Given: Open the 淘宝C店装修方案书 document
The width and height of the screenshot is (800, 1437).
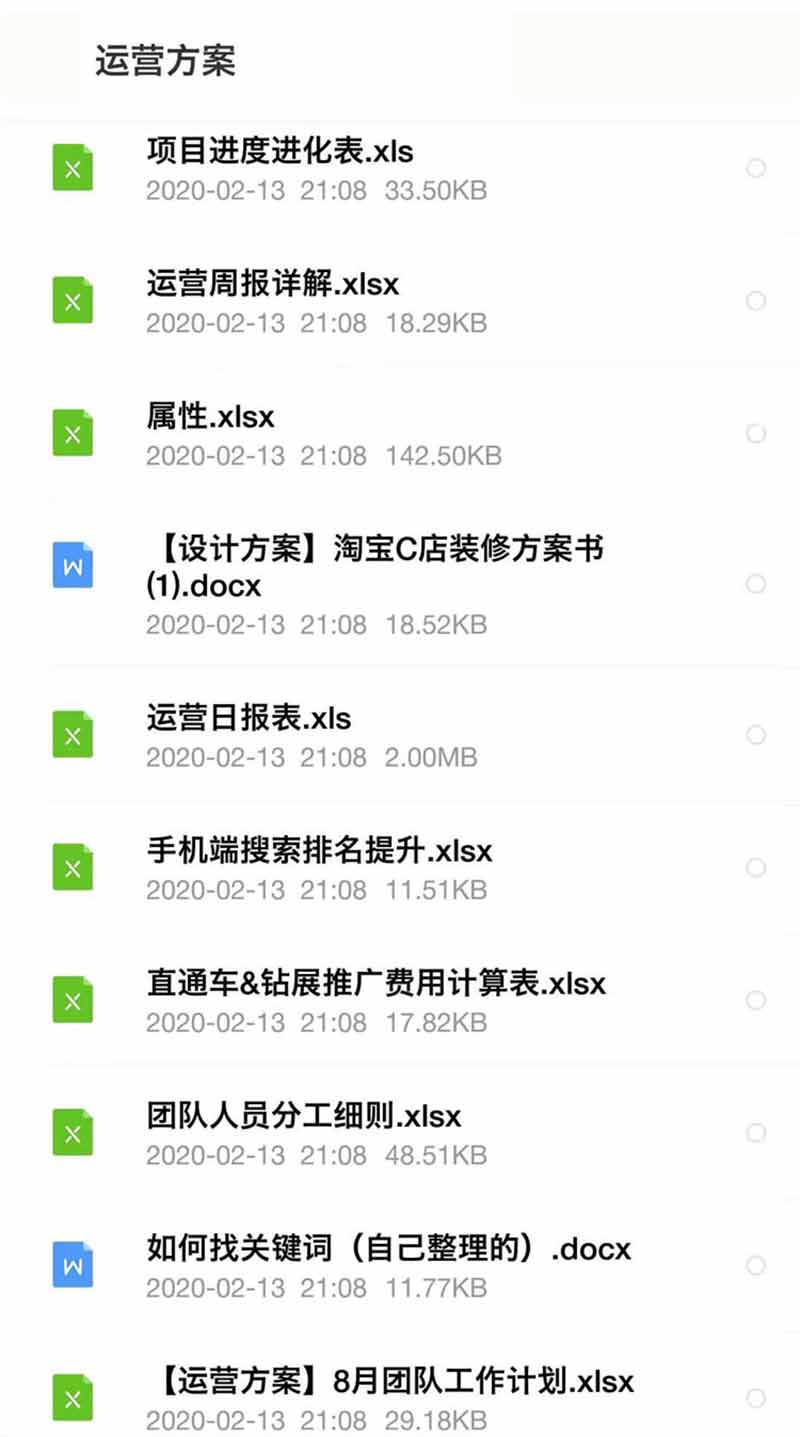Looking at the screenshot, I should click(x=375, y=566).
